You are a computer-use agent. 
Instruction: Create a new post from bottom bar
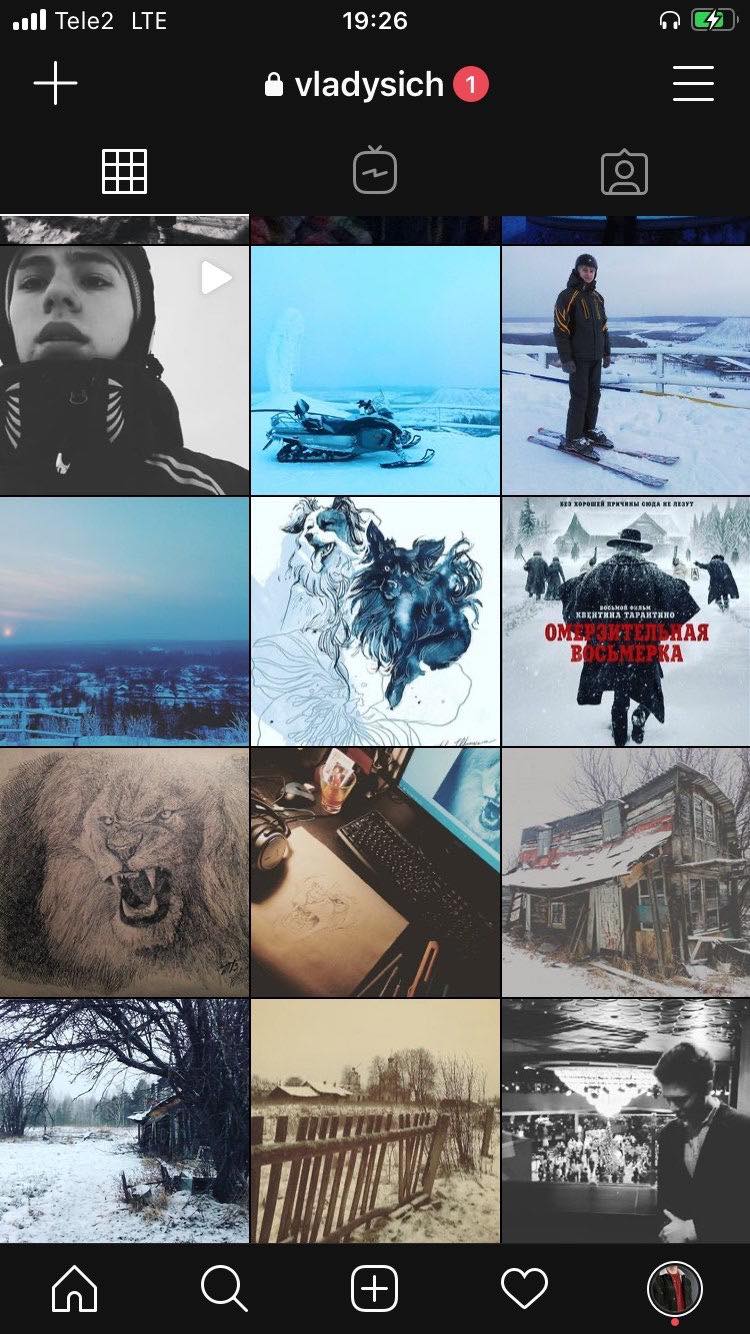point(375,1289)
